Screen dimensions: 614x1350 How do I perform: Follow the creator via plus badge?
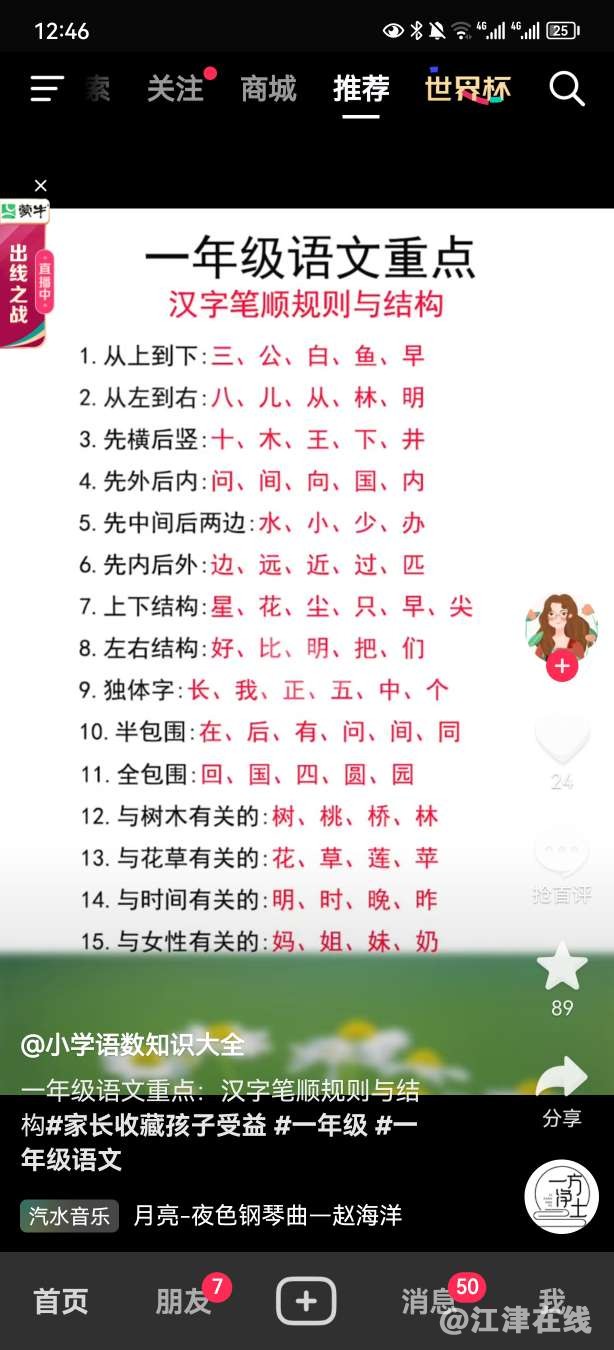[x=562, y=666]
